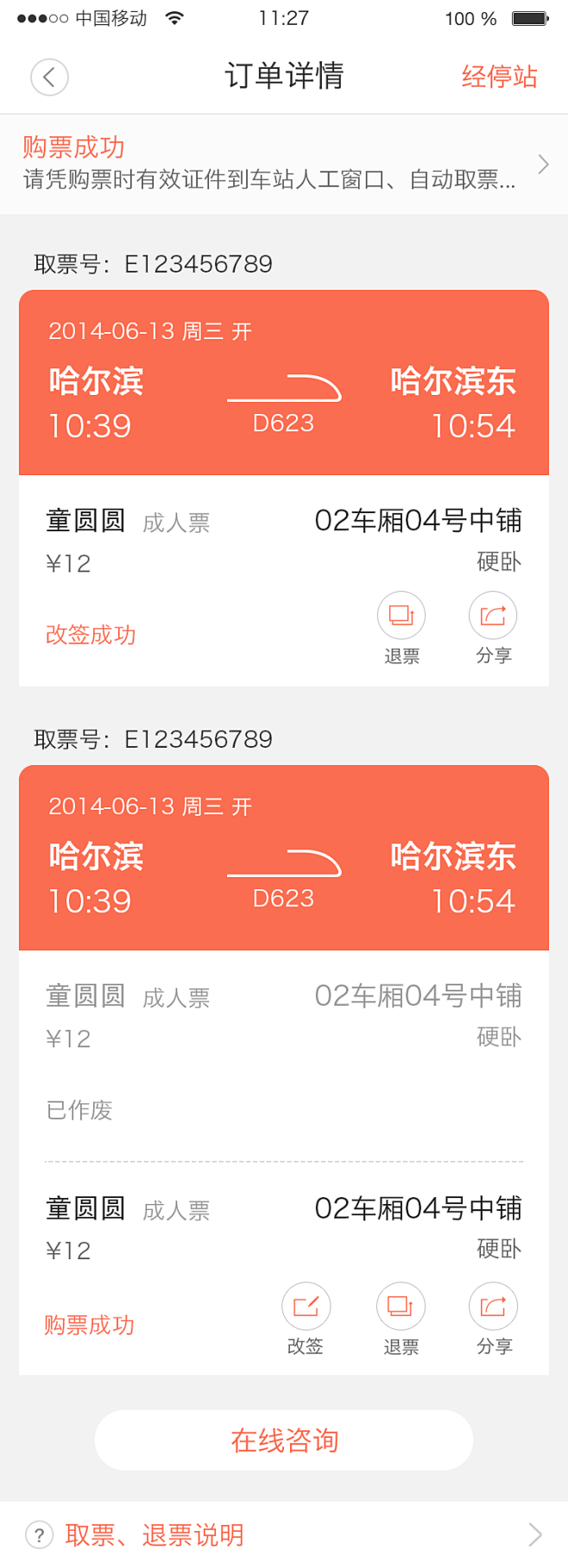Viewport: 568px width, 1568px height.
Task: Open 经停站 stop stations
Action: point(499,77)
